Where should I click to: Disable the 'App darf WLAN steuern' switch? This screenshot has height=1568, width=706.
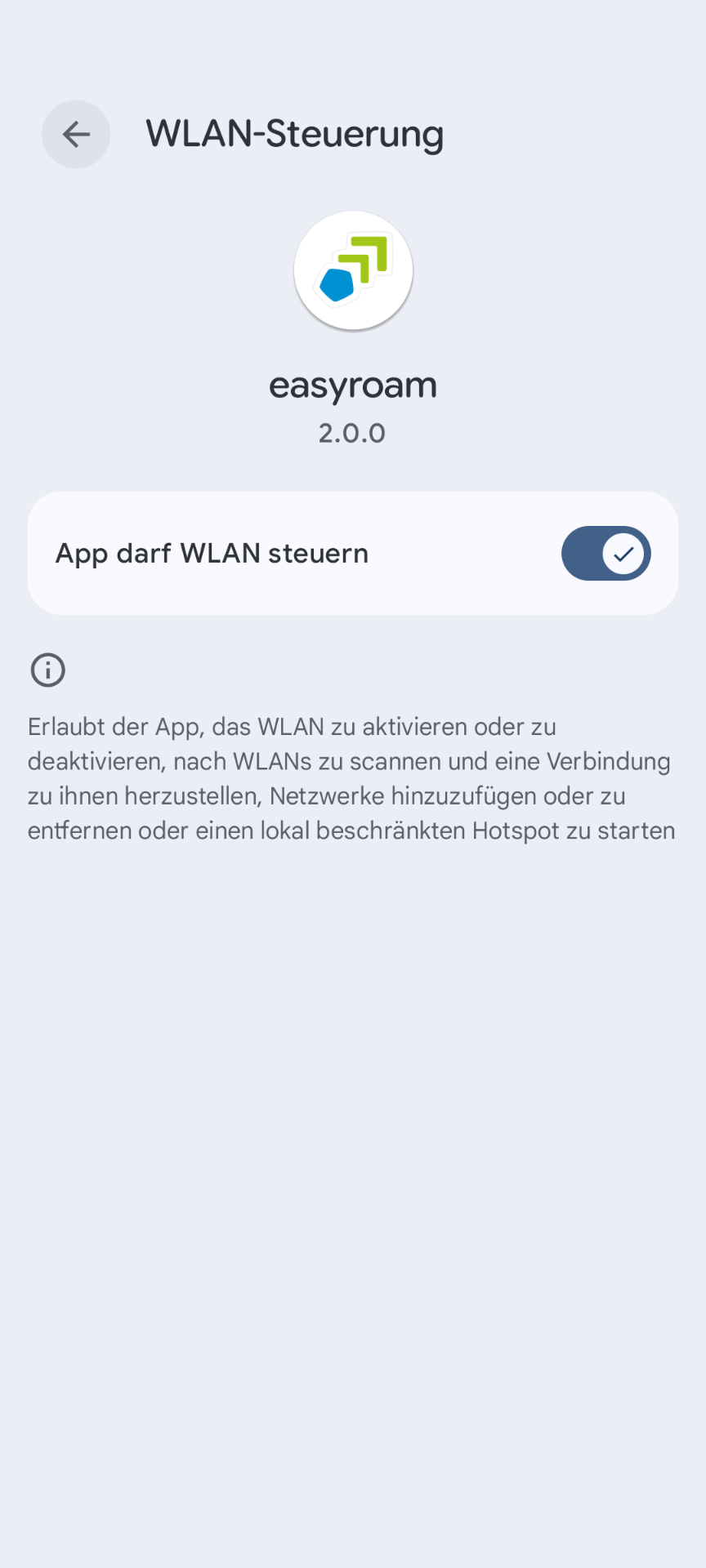pos(605,554)
